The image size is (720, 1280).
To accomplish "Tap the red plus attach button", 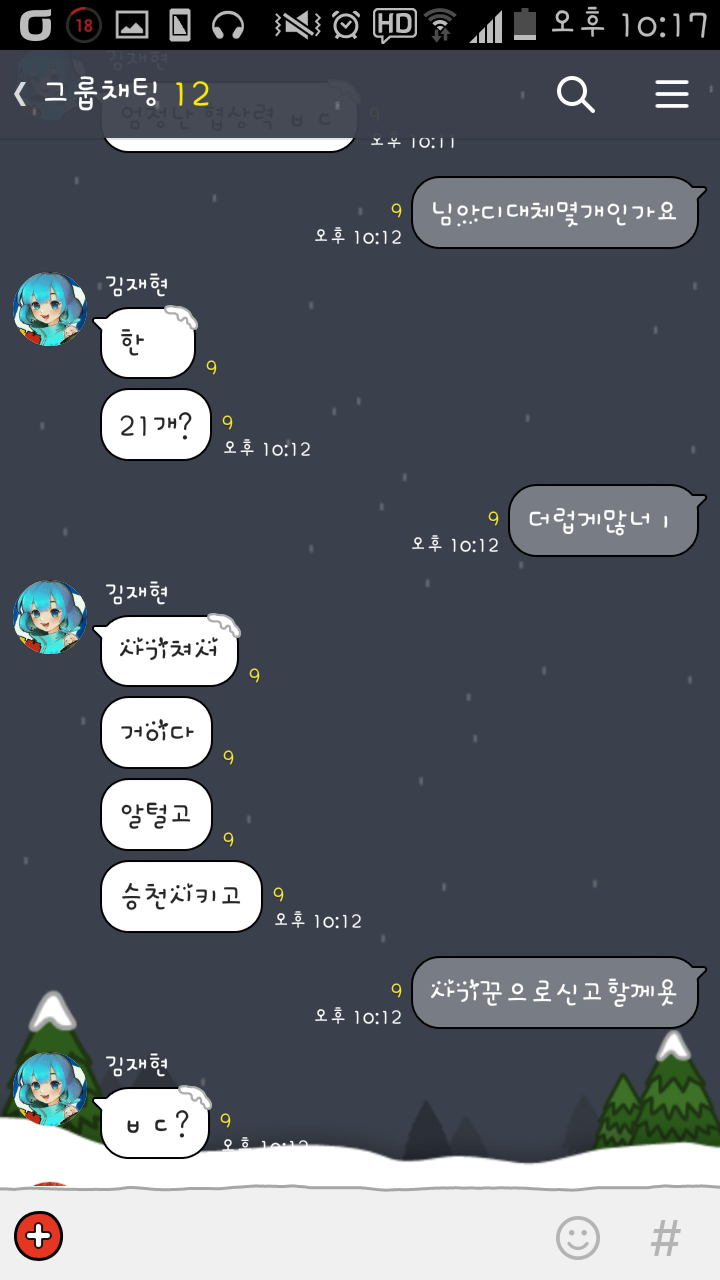I will 39,1236.
